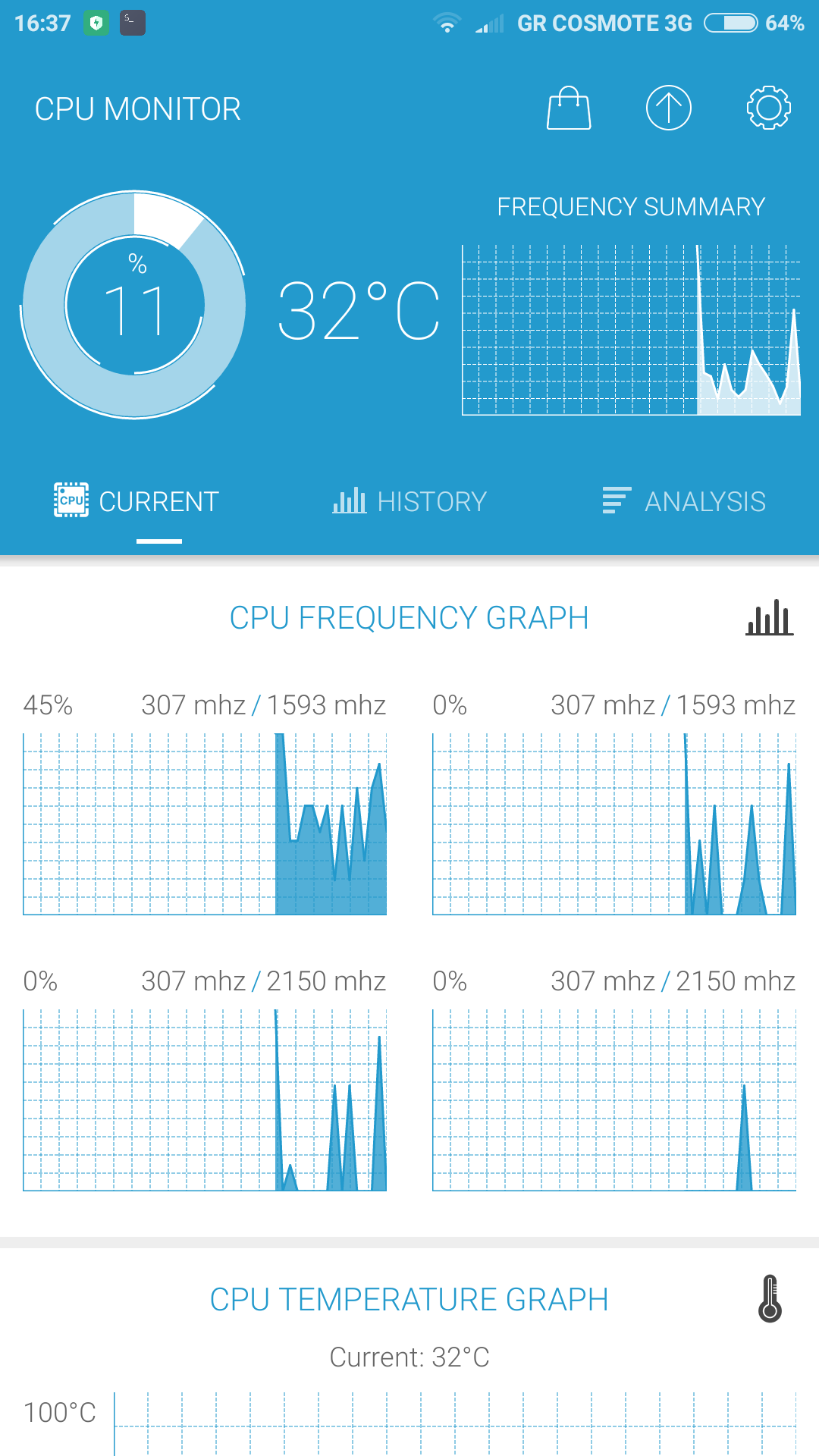Select the Current tab
The width and height of the screenshot is (819, 1456).
136,500
